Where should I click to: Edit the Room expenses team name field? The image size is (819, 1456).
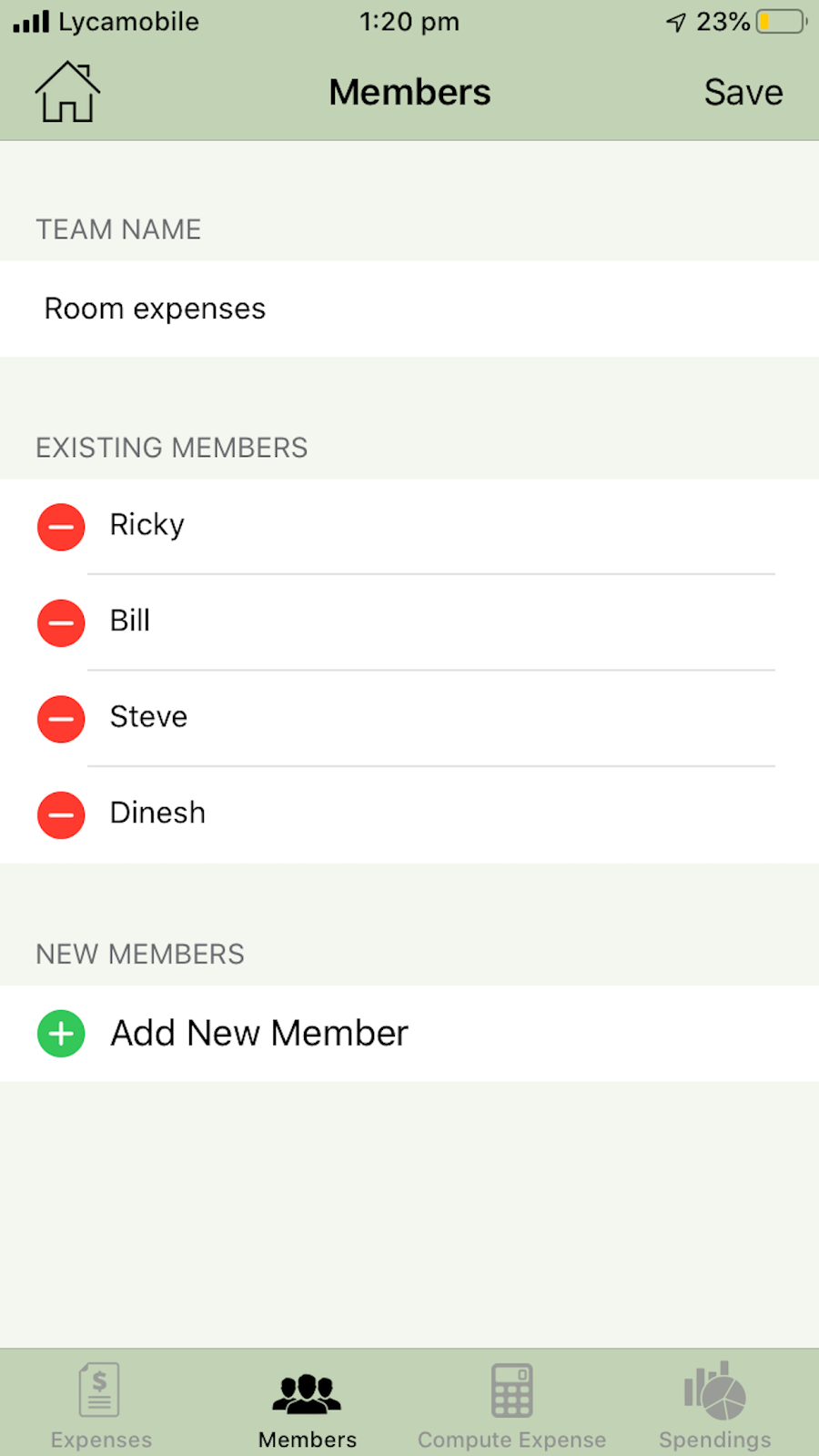pos(409,308)
